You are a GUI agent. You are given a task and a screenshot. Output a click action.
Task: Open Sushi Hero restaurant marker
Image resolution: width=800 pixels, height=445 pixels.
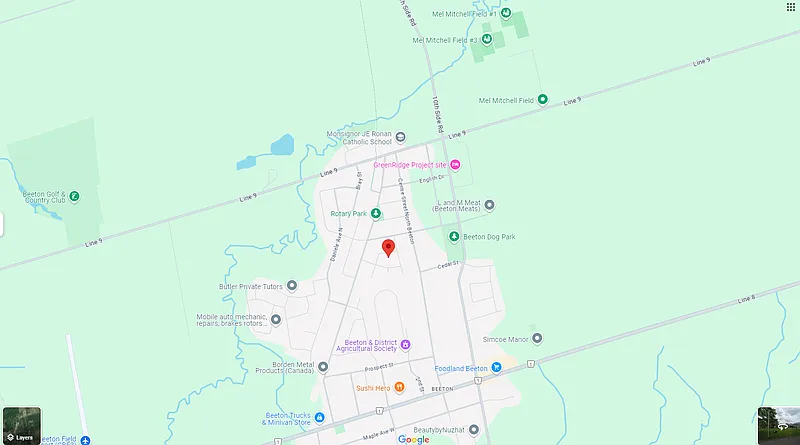tap(399, 388)
